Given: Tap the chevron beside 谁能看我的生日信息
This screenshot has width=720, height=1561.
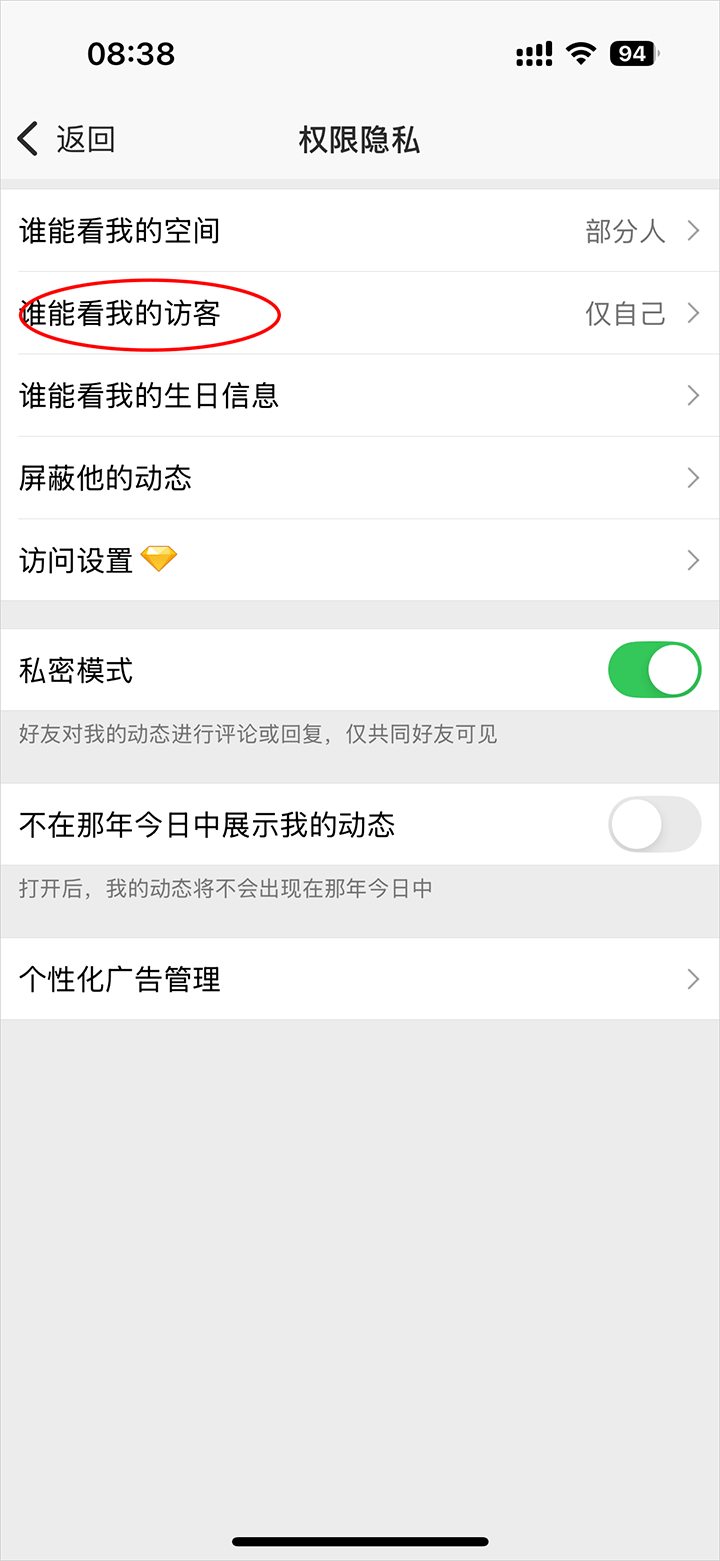Looking at the screenshot, I should click(x=692, y=395).
